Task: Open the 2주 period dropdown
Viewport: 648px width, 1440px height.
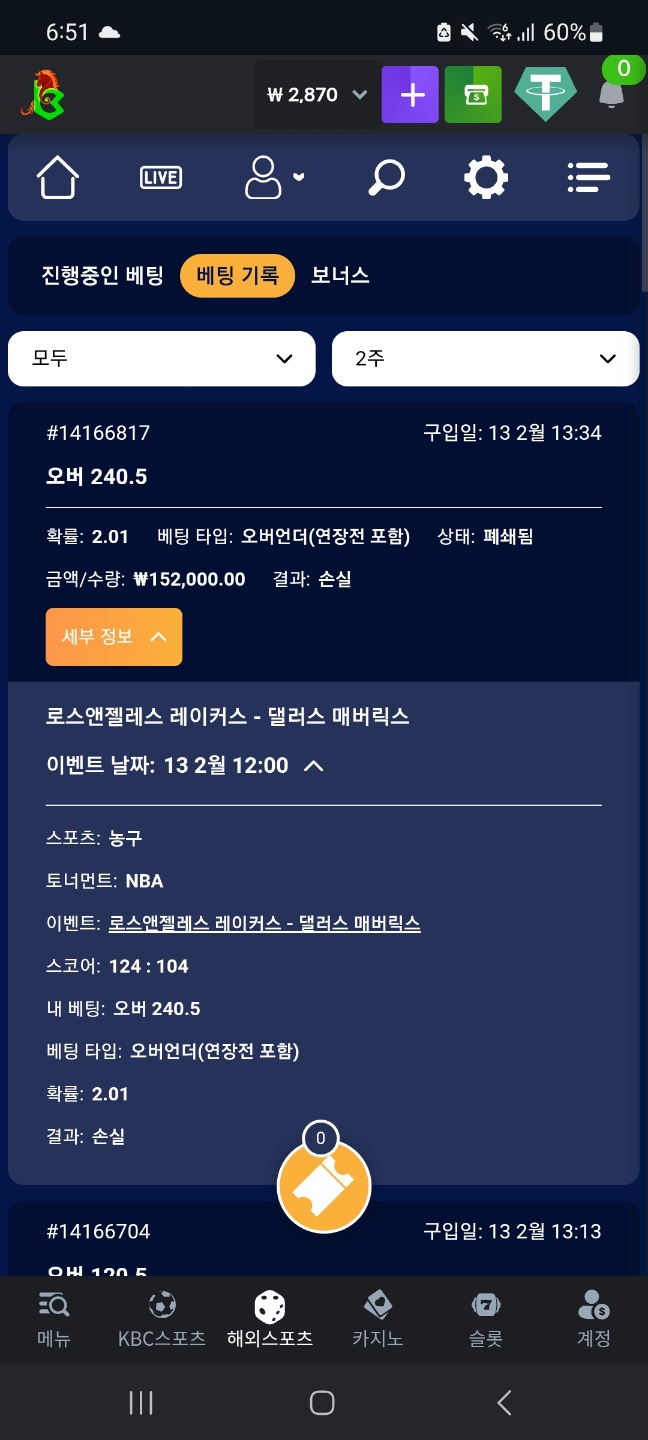Action: click(x=485, y=358)
